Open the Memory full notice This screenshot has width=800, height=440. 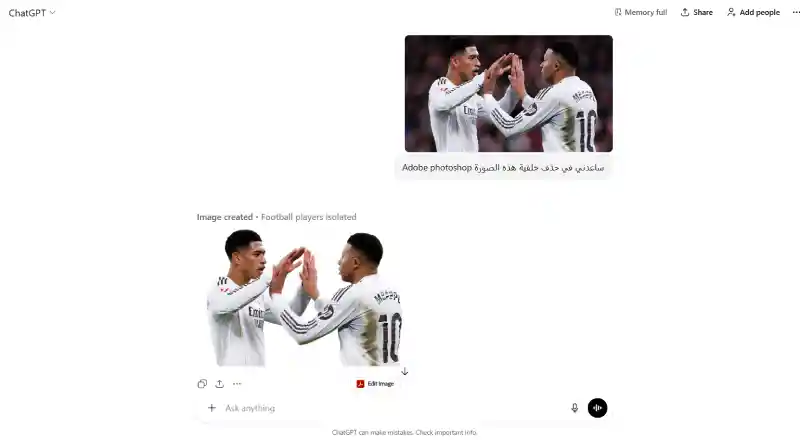coord(640,13)
